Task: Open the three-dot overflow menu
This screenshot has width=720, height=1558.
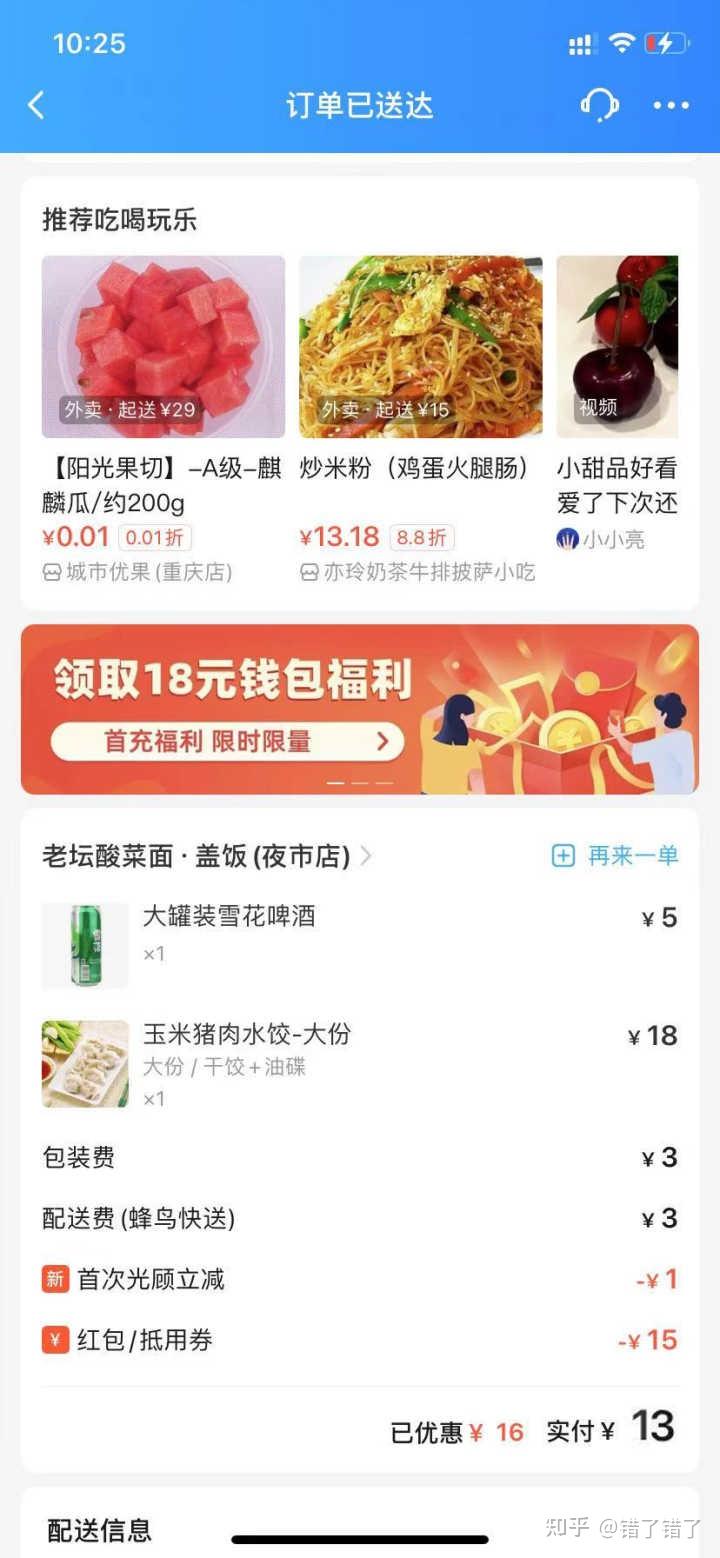Action: (x=671, y=105)
